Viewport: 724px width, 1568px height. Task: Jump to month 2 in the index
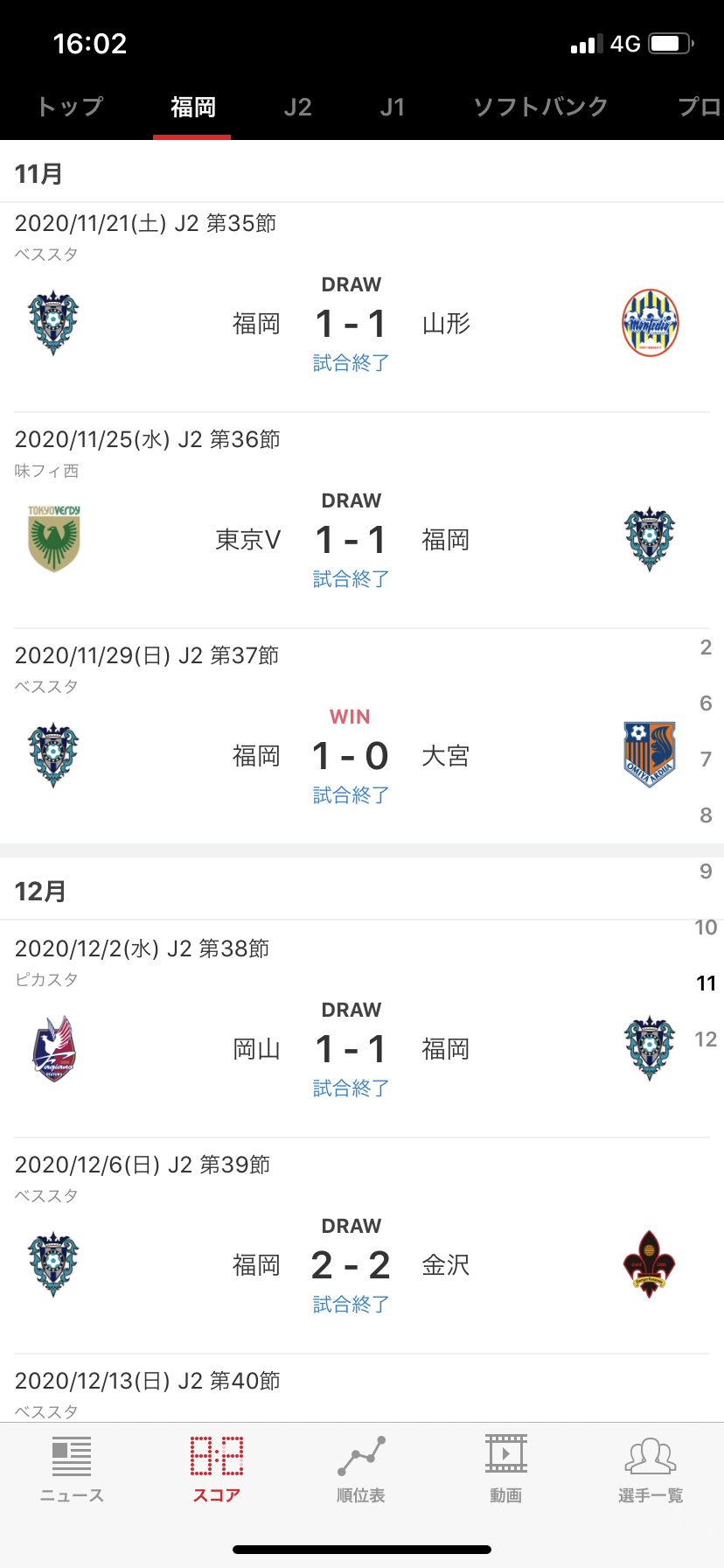coord(706,647)
